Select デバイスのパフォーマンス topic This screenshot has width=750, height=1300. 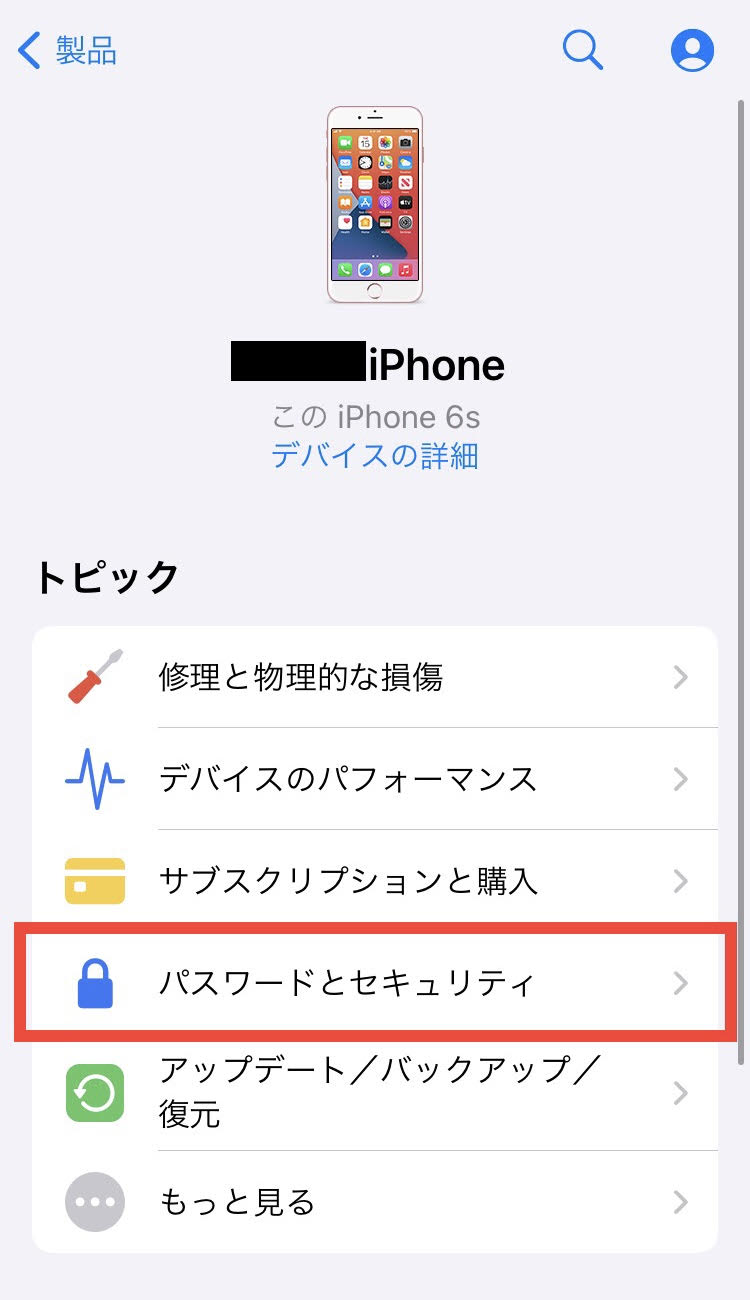(x=375, y=779)
